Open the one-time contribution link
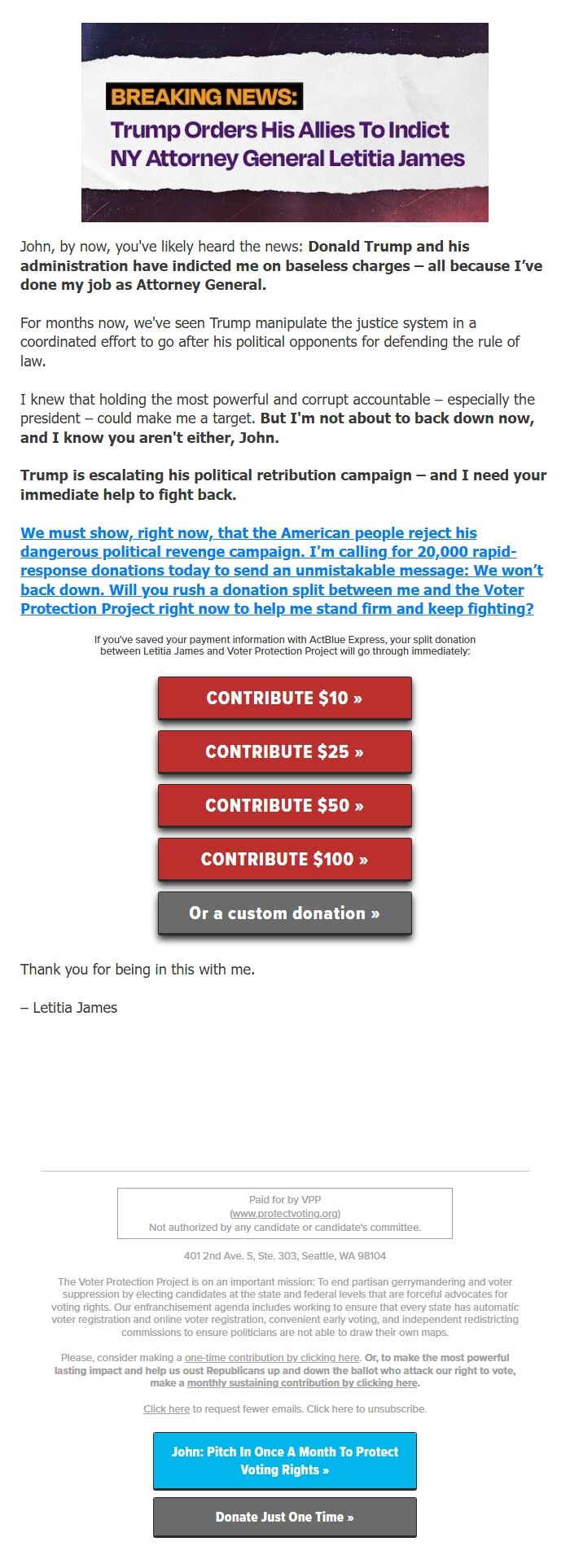Screen dimensions: 570x1568 (272, 1357)
